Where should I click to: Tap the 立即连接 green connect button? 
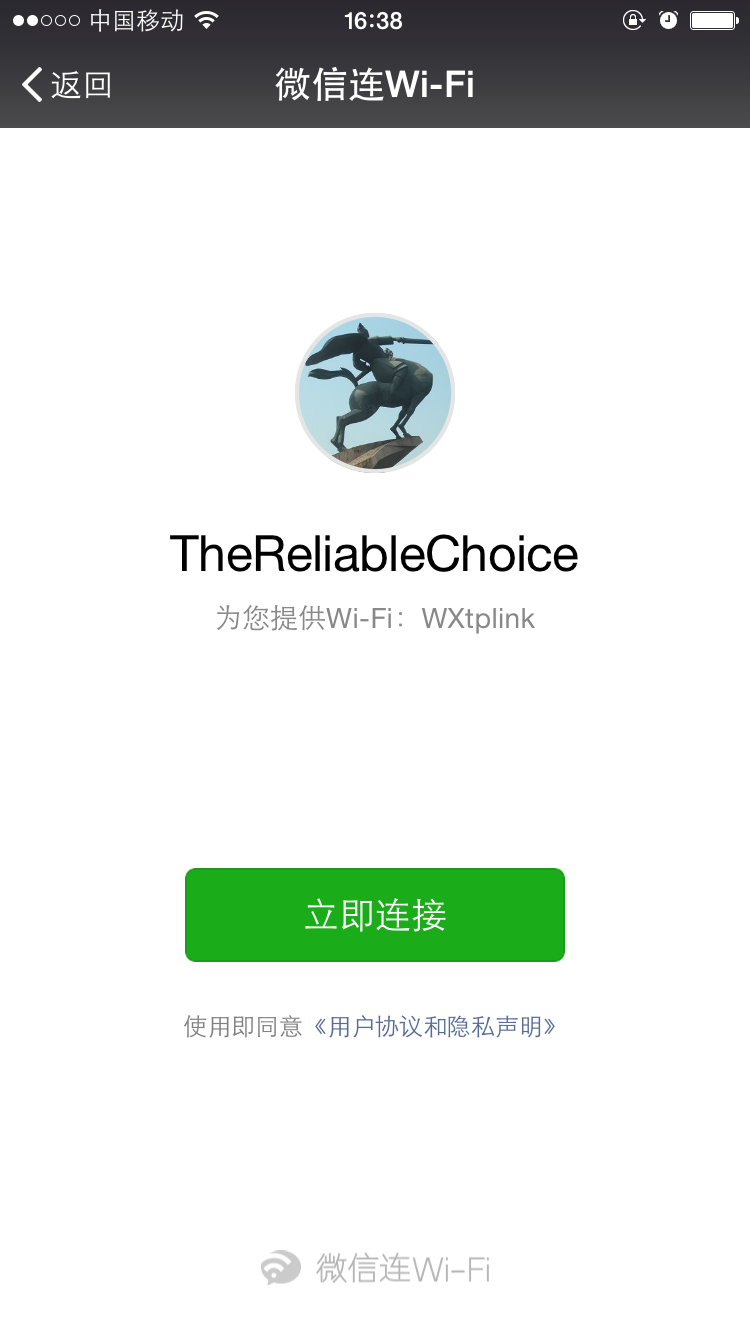[375, 915]
